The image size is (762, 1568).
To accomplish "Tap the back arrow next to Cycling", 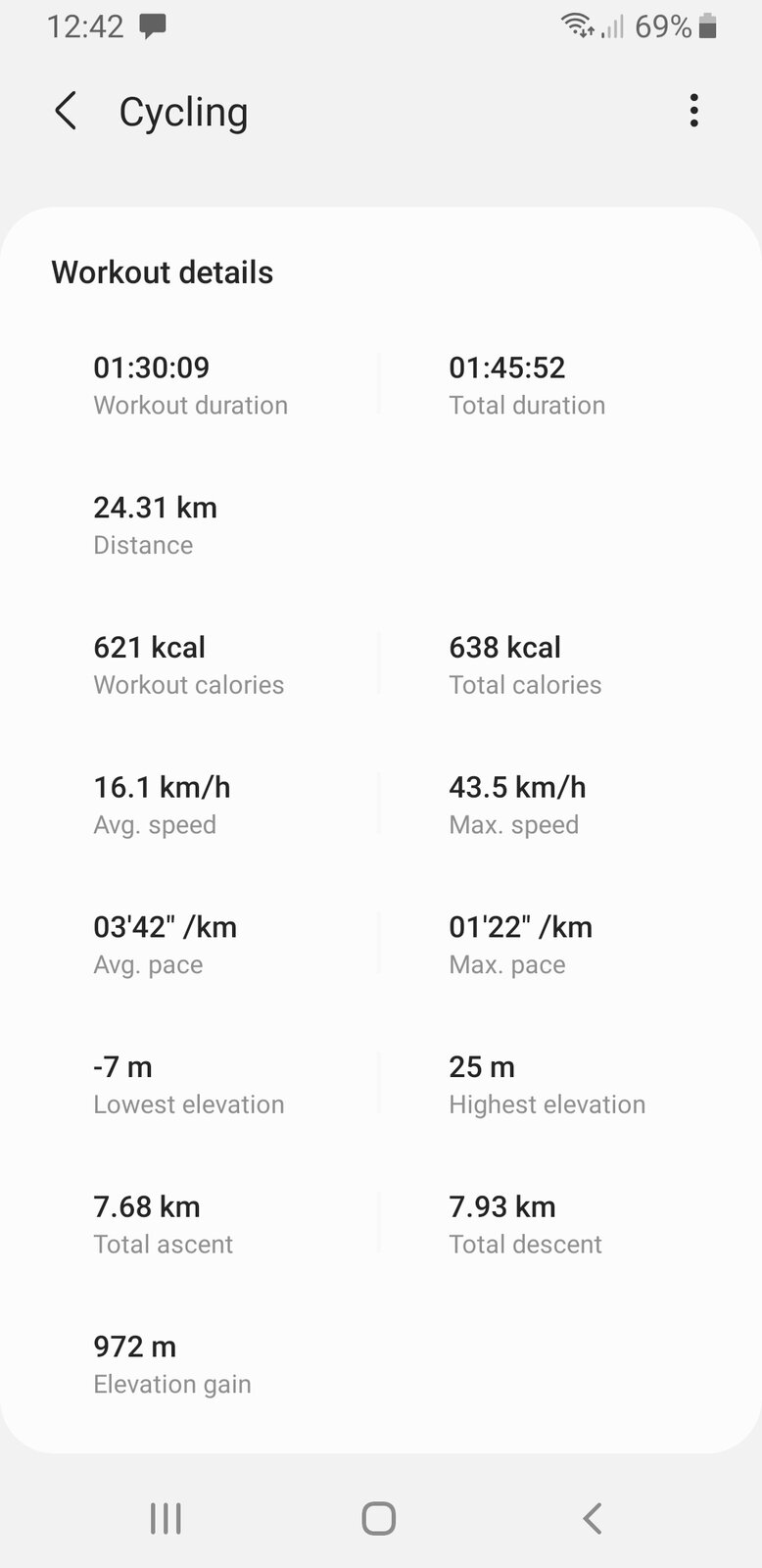I will (x=65, y=111).
